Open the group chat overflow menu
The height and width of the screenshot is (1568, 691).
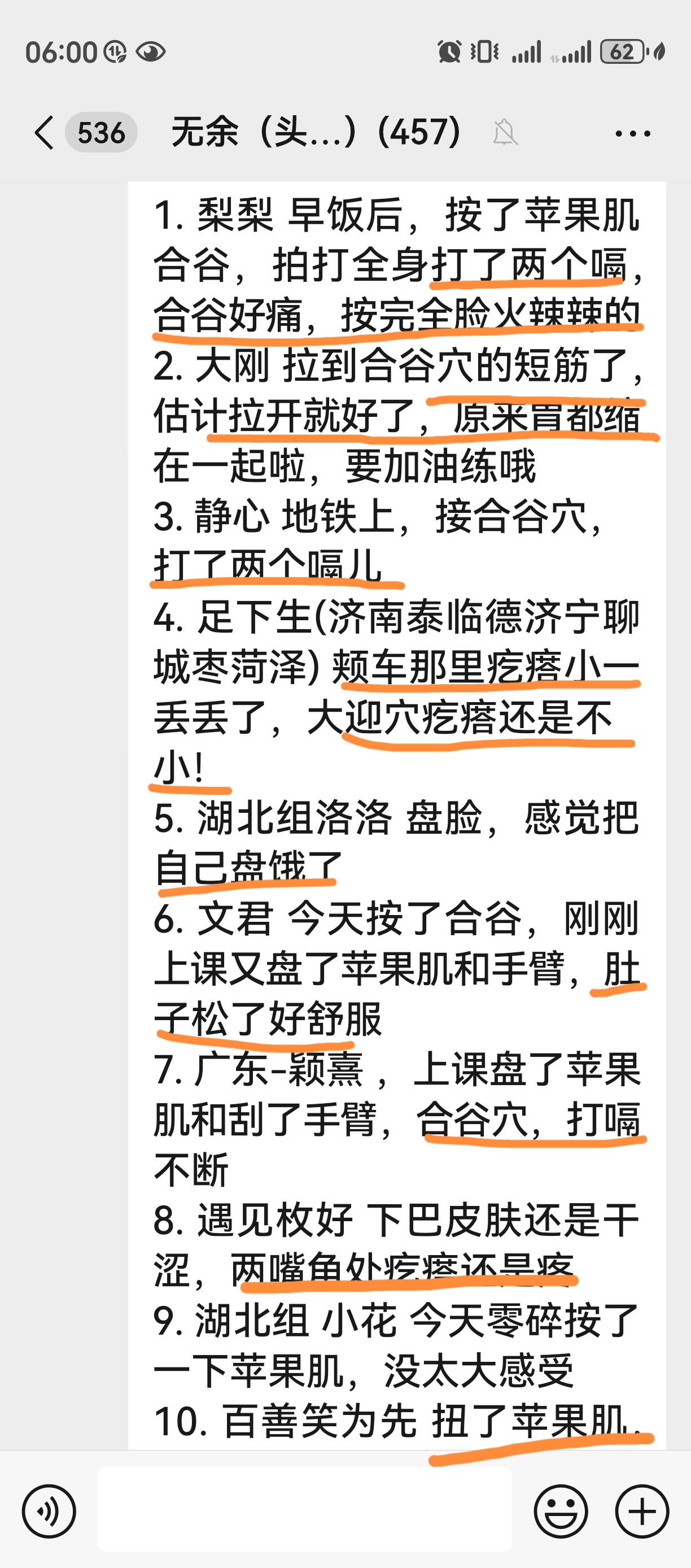[633, 133]
